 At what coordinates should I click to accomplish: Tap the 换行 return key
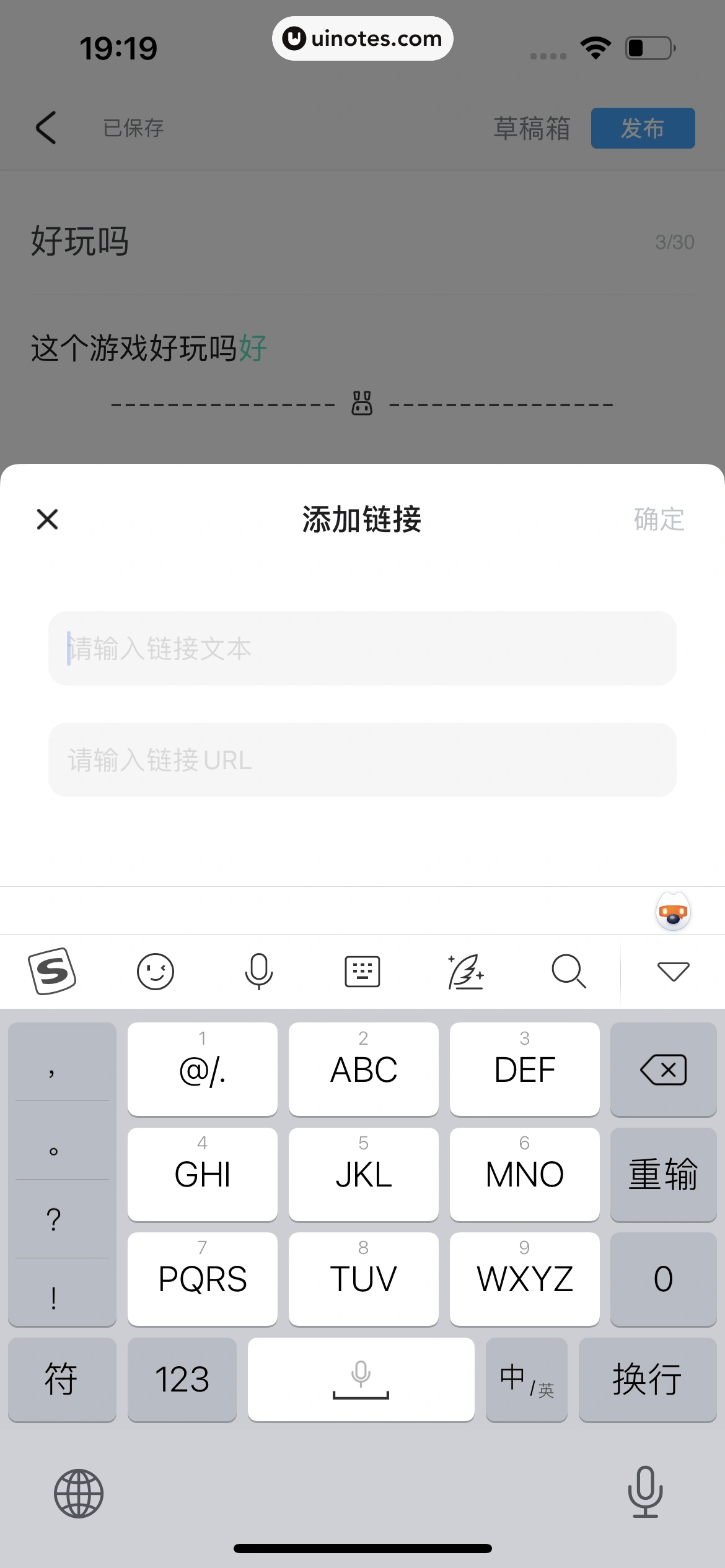pos(647,1380)
